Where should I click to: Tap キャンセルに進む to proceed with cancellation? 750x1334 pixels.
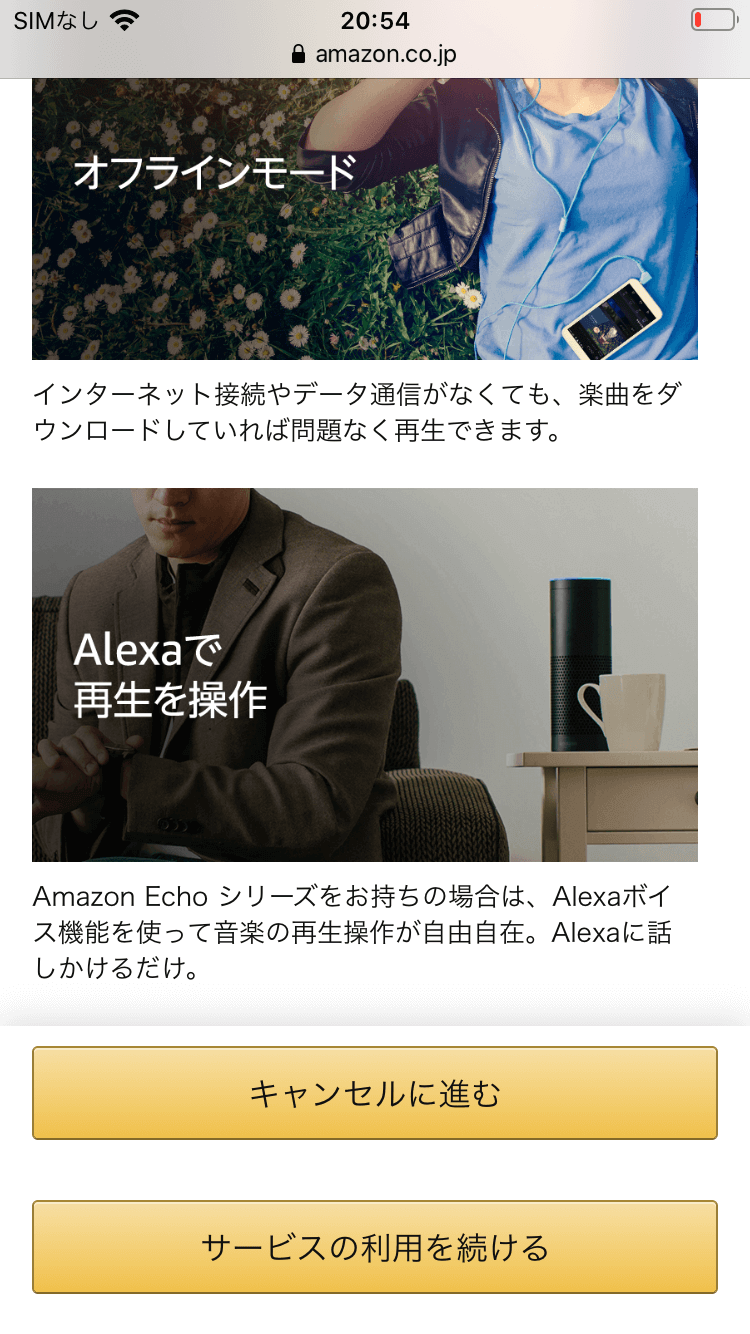[375, 1093]
